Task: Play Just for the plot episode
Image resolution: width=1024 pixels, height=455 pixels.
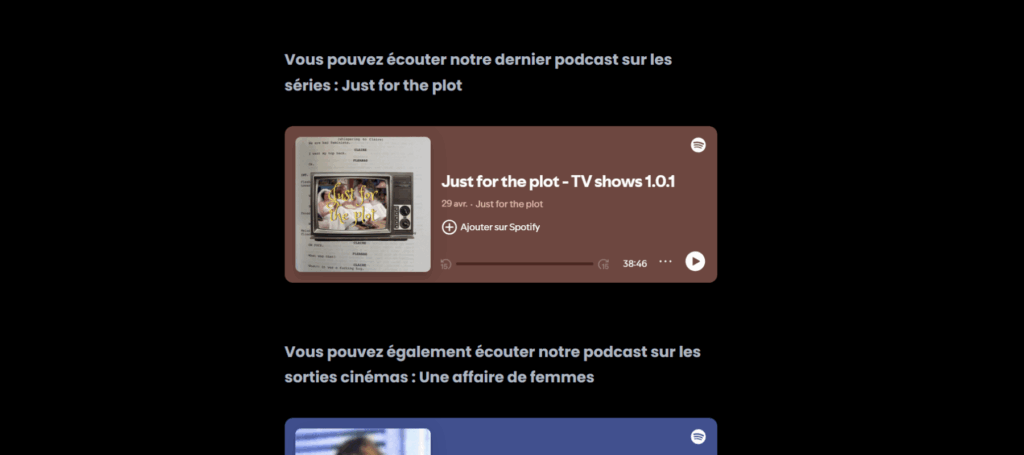Action: pos(695,262)
